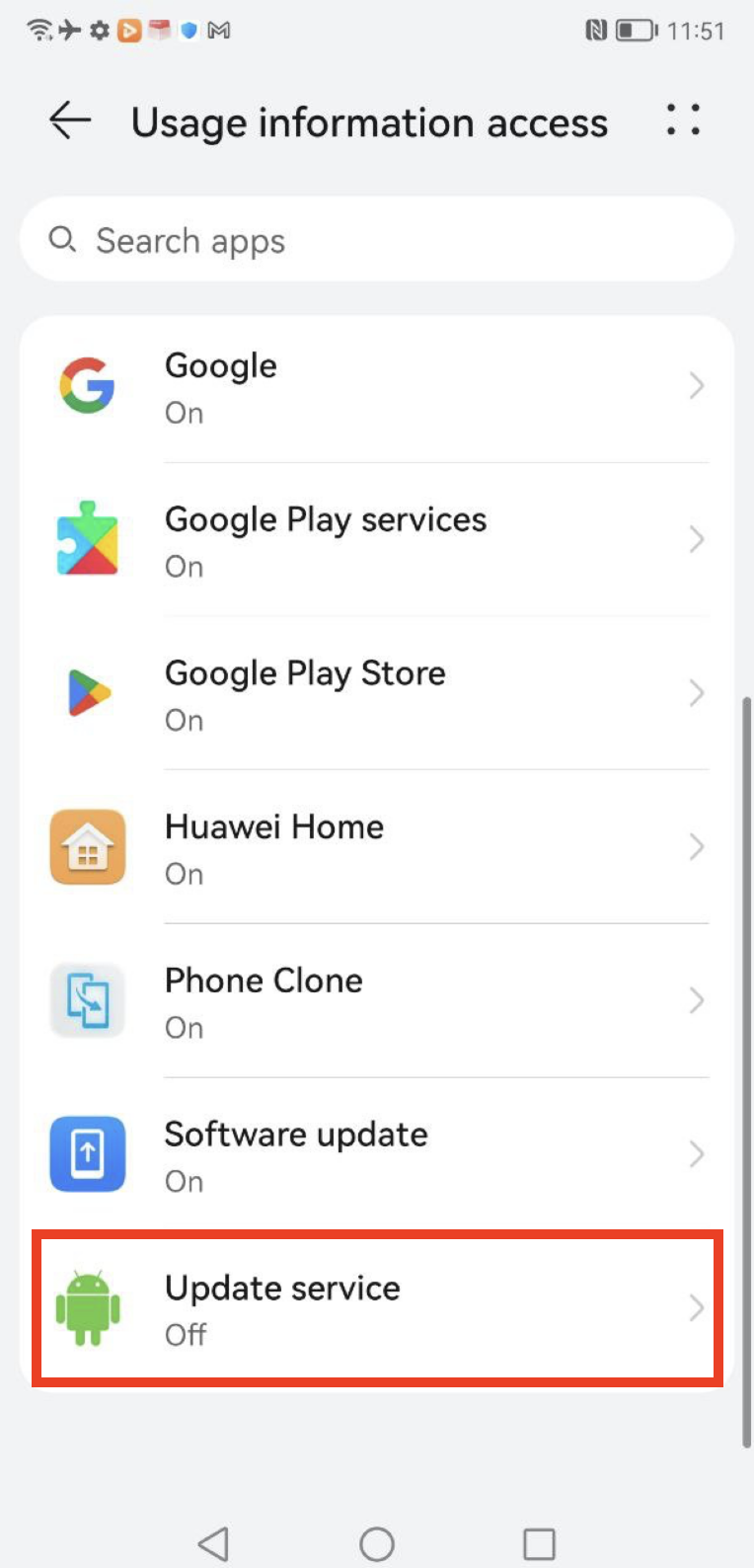Viewport: 754px width, 1568px height.
Task: Expand the Google entry via its chevron
Action: [697, 386]
